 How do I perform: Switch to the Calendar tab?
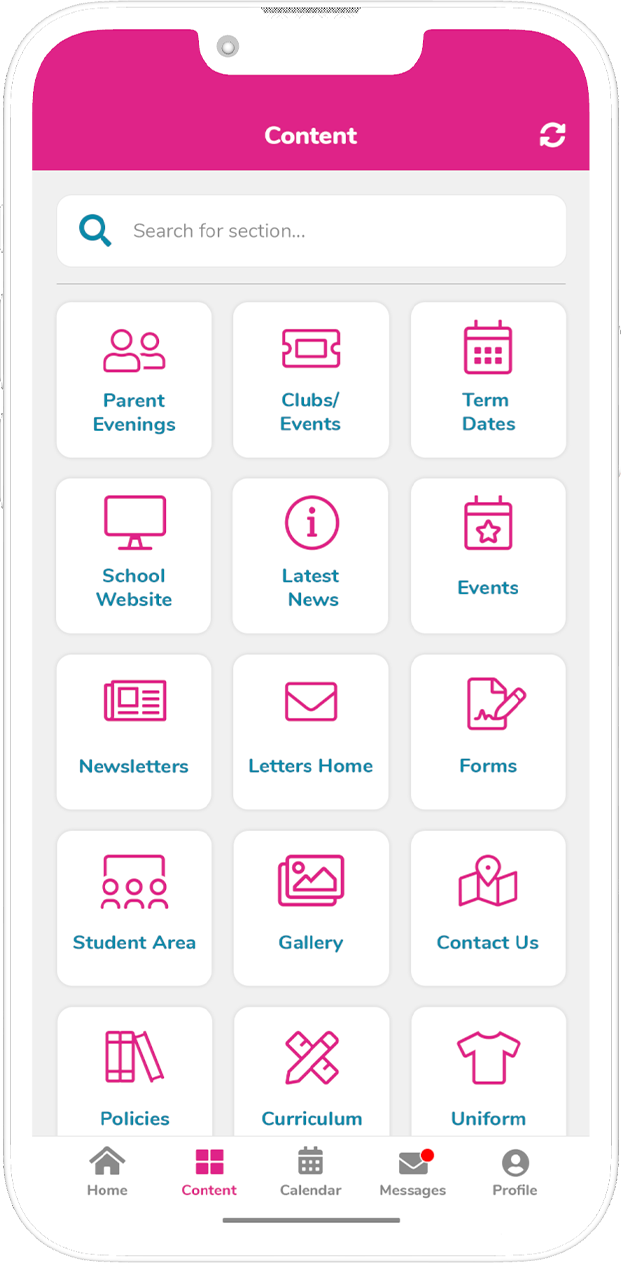pyautogui.click(x=310, y=1173)
